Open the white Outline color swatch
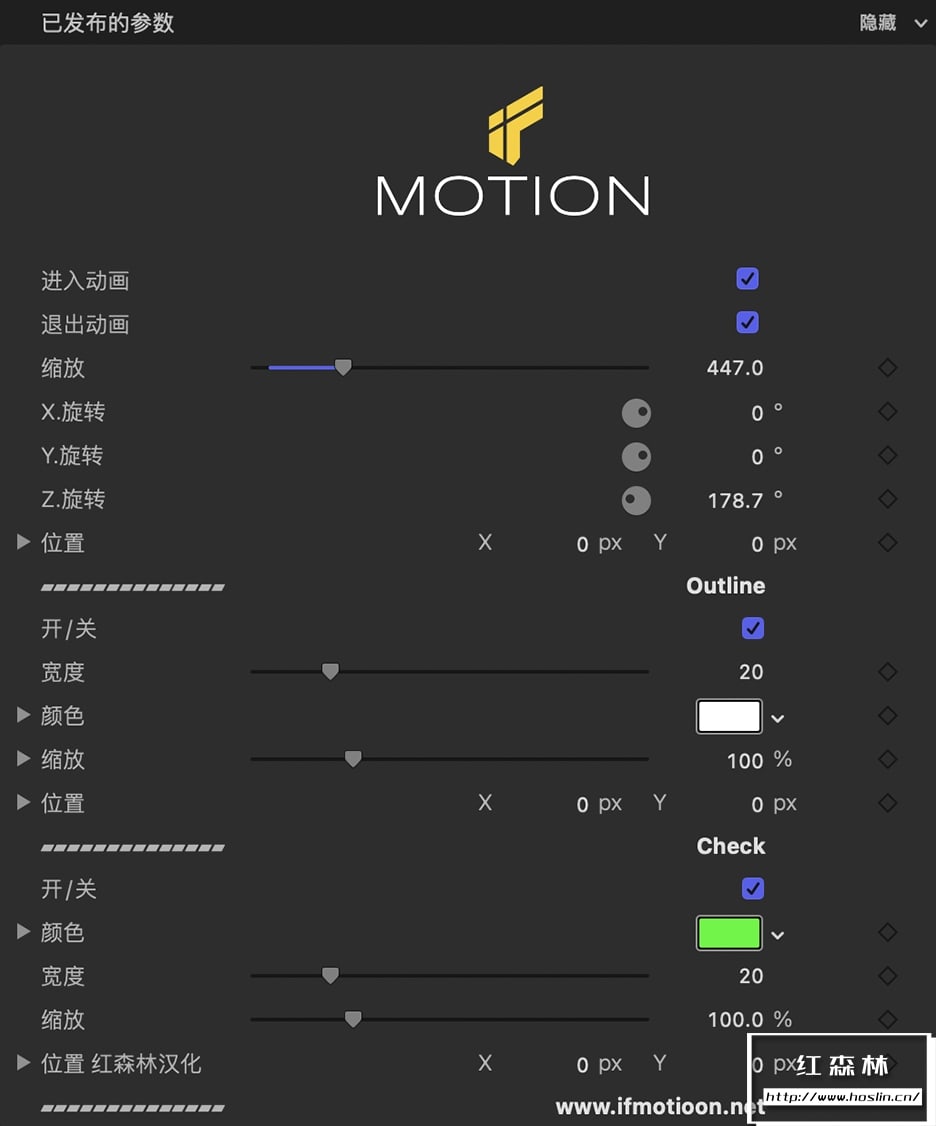Viewport: 936px width, 1126px height. tap(729, 717)
